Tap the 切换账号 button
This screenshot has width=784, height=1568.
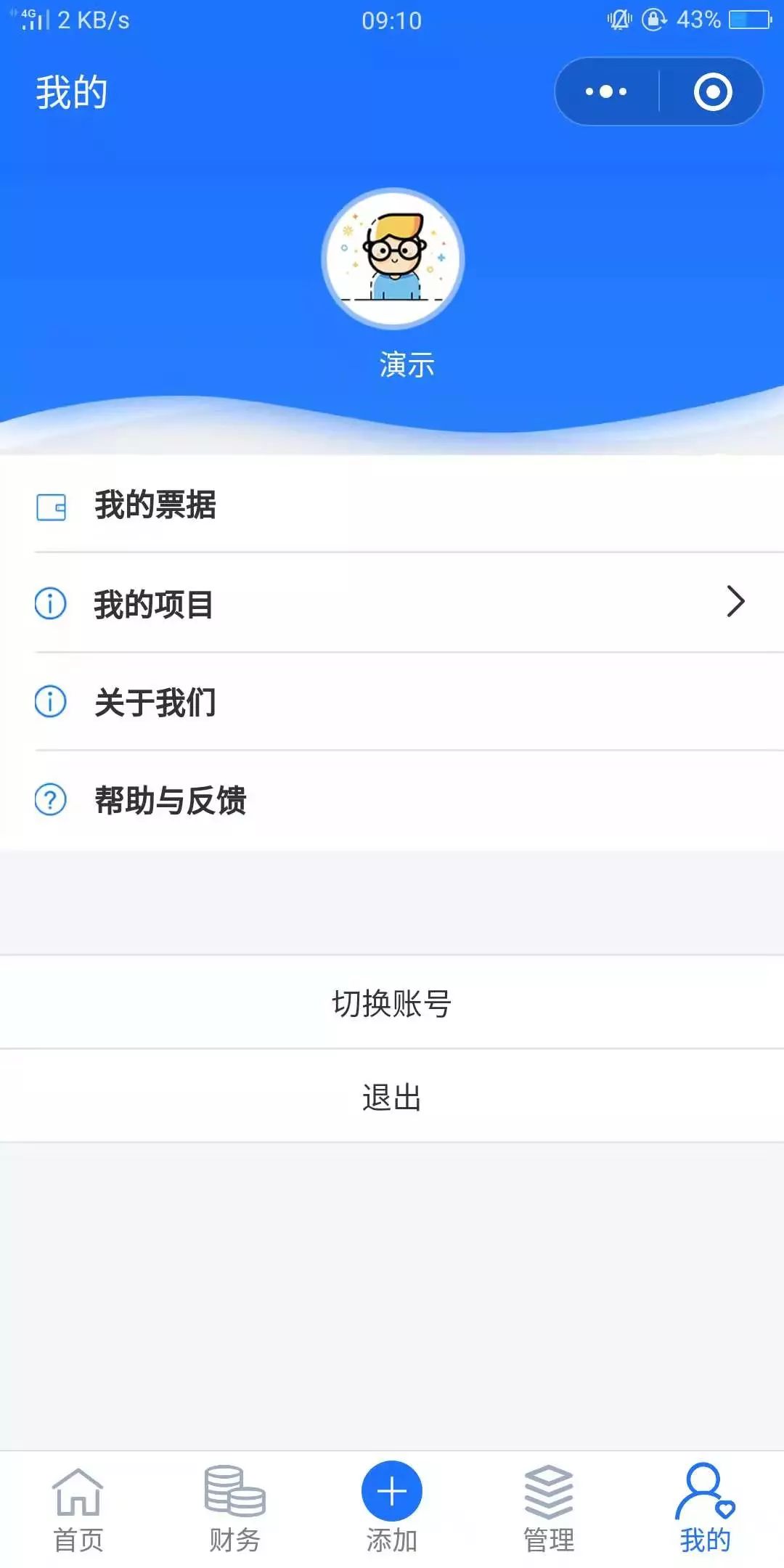tap(392, 1003)
